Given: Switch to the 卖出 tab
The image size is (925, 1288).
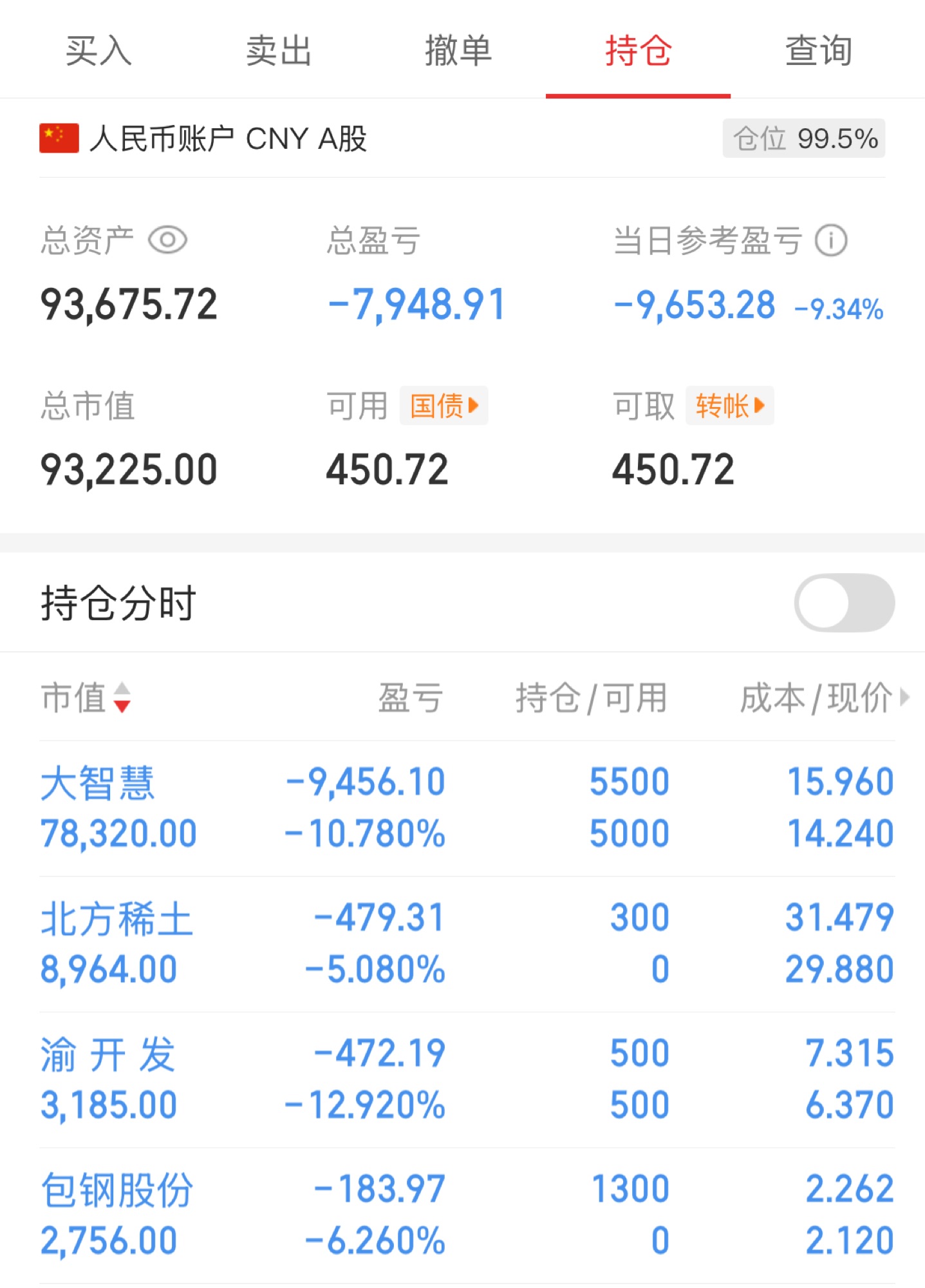Looking at the screenshot, I should 279,50.
